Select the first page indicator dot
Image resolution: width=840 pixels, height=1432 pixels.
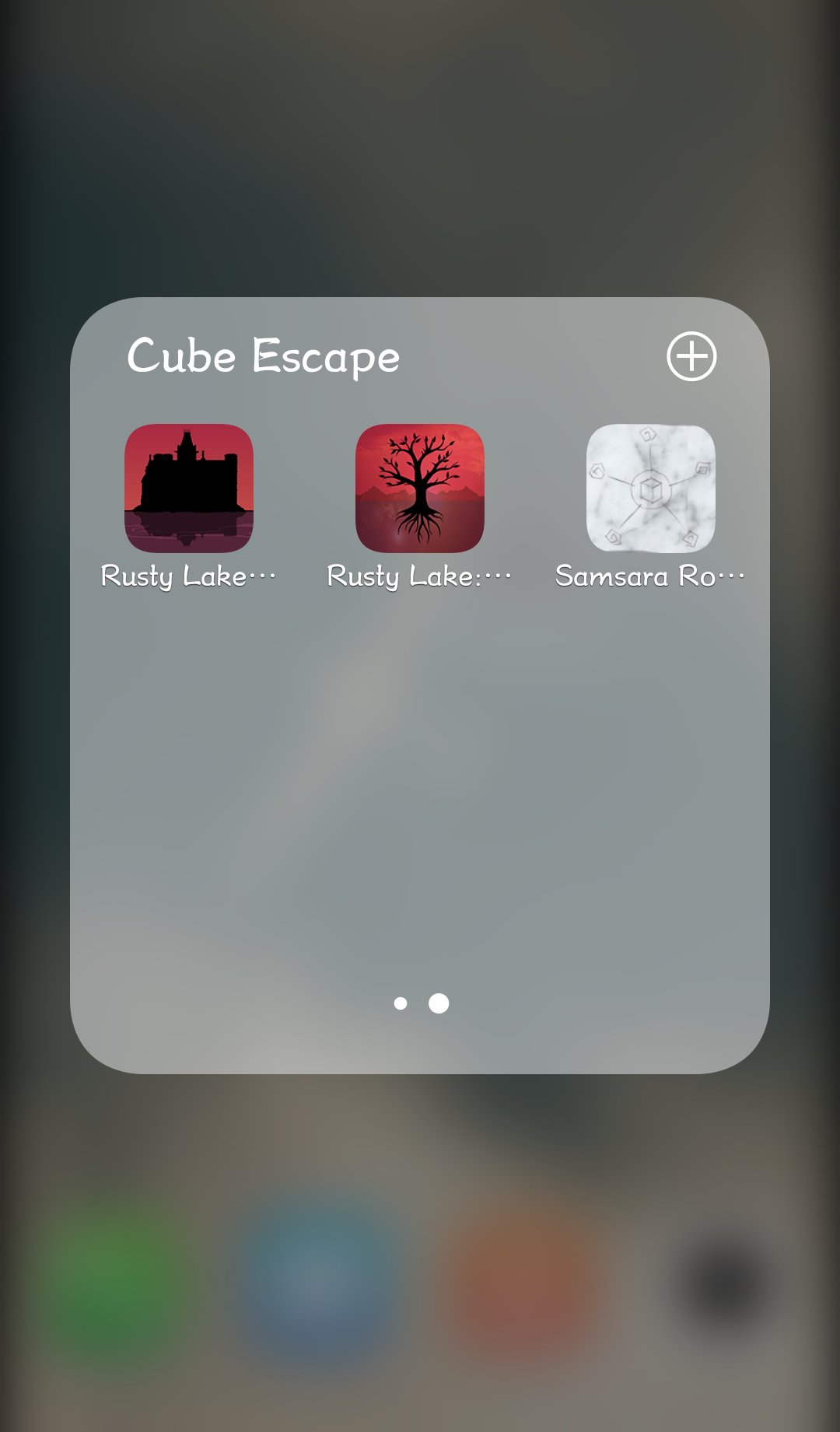(401, 1003)
